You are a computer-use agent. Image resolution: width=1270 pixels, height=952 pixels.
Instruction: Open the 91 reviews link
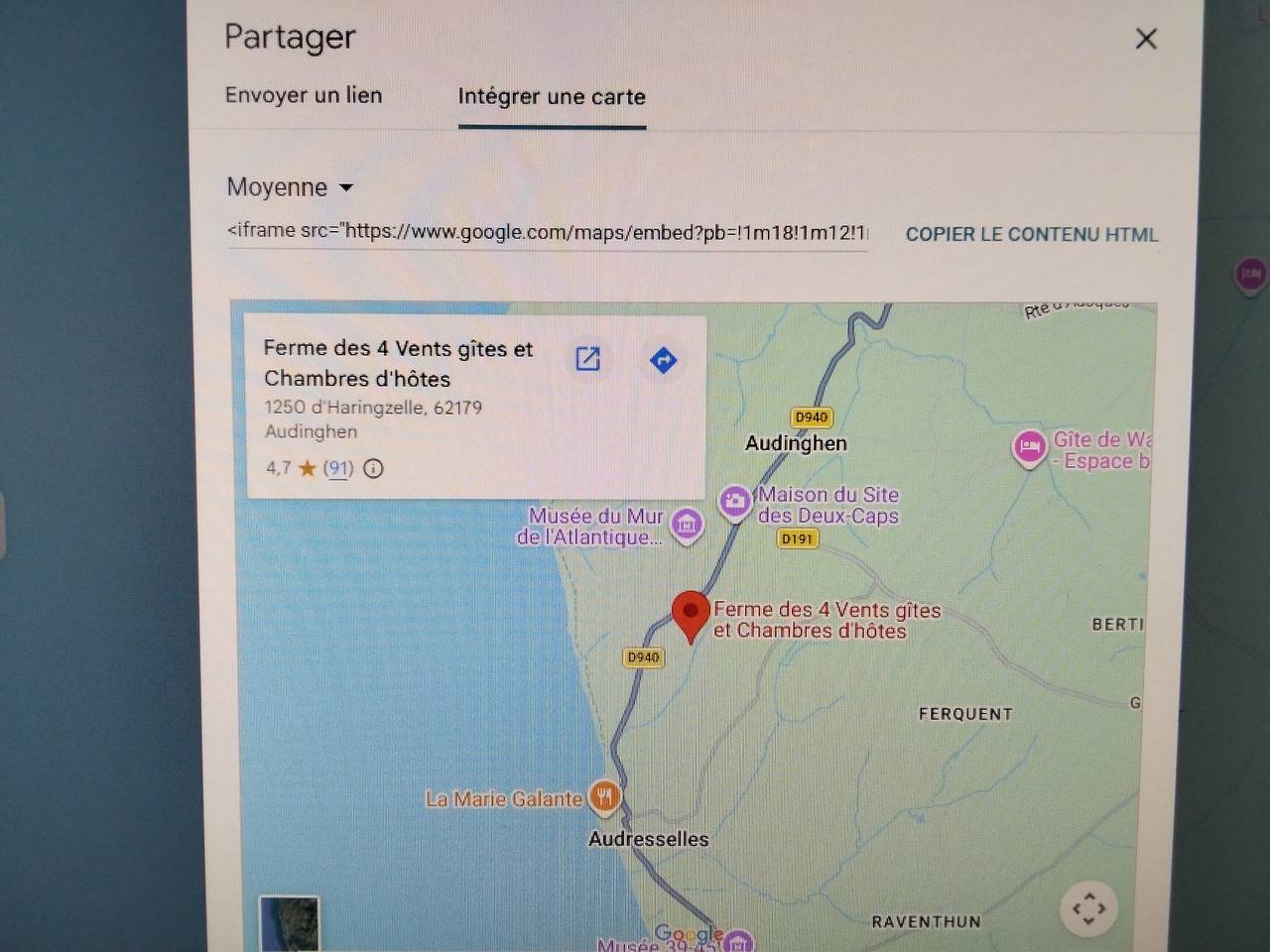338,468
